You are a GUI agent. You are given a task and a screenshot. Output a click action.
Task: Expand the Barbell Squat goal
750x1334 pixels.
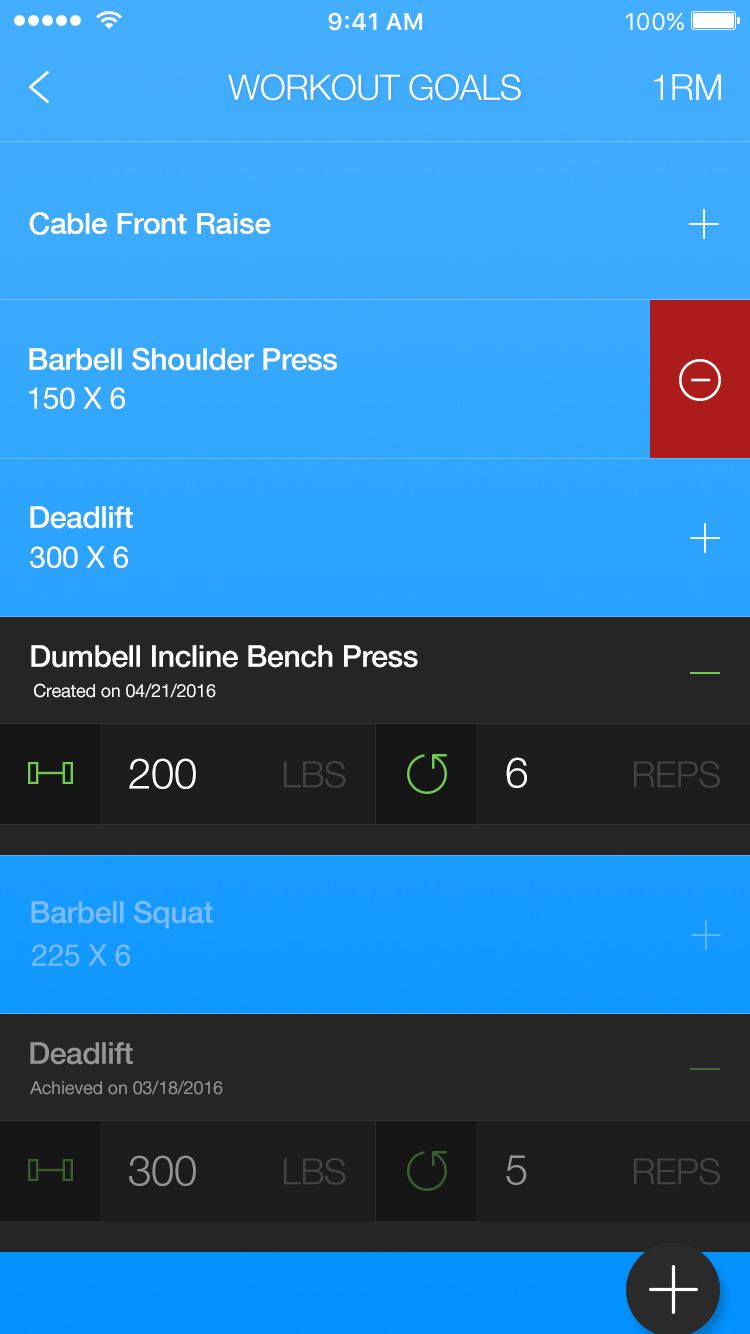705,936
